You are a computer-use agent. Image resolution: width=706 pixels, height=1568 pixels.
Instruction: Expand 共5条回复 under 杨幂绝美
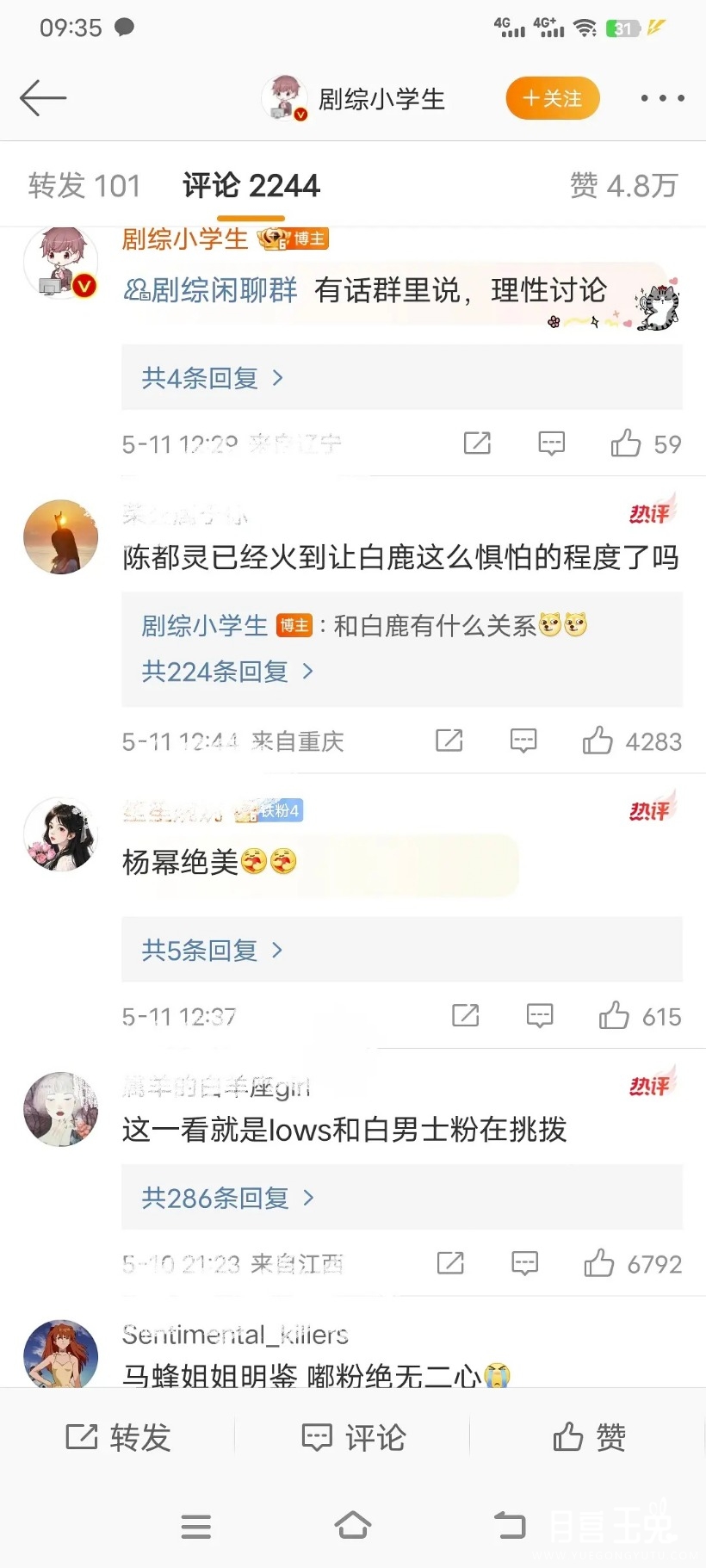(x=212, y=951)
